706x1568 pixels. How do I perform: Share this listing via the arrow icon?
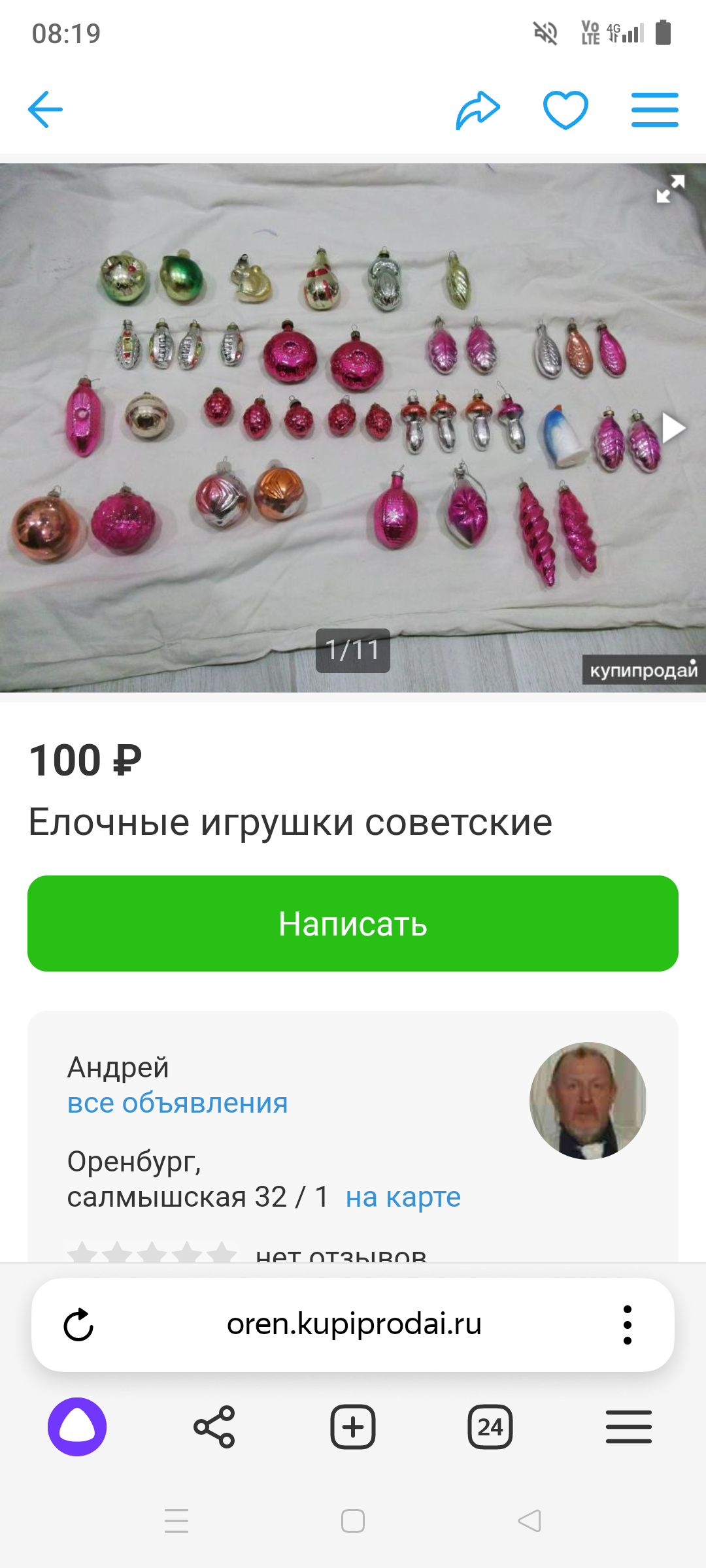[x=478, y=110]
